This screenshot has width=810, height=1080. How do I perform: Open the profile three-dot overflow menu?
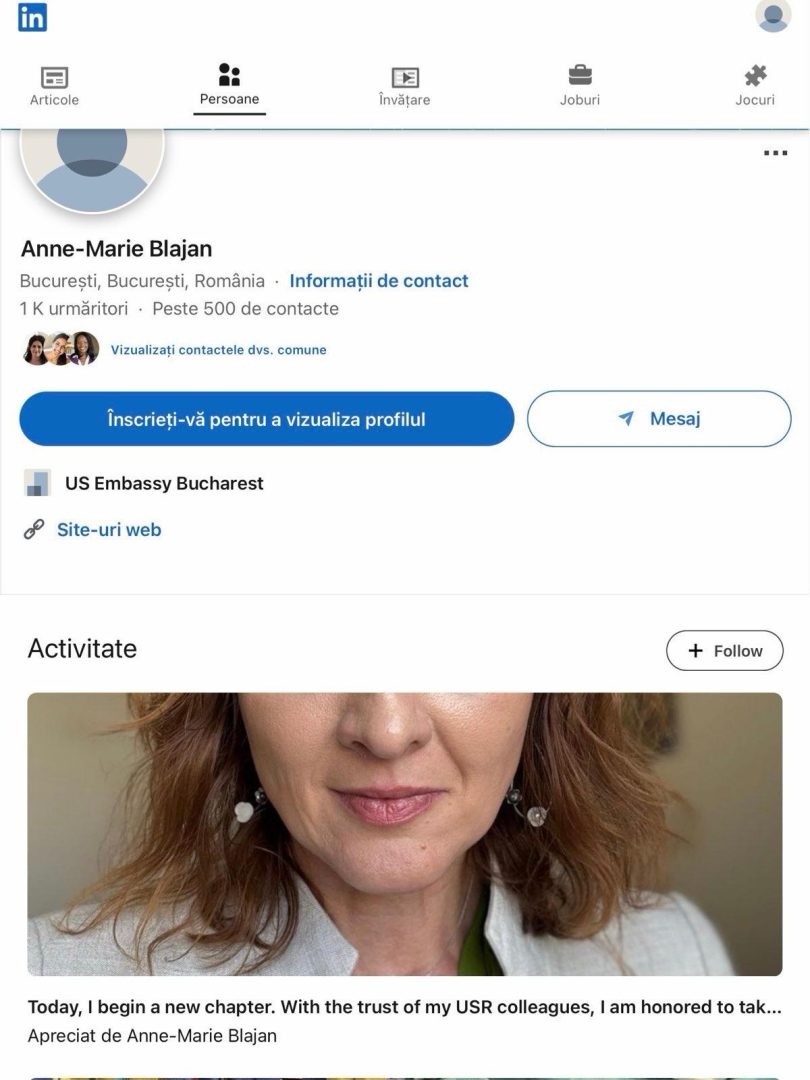[775, 153]
